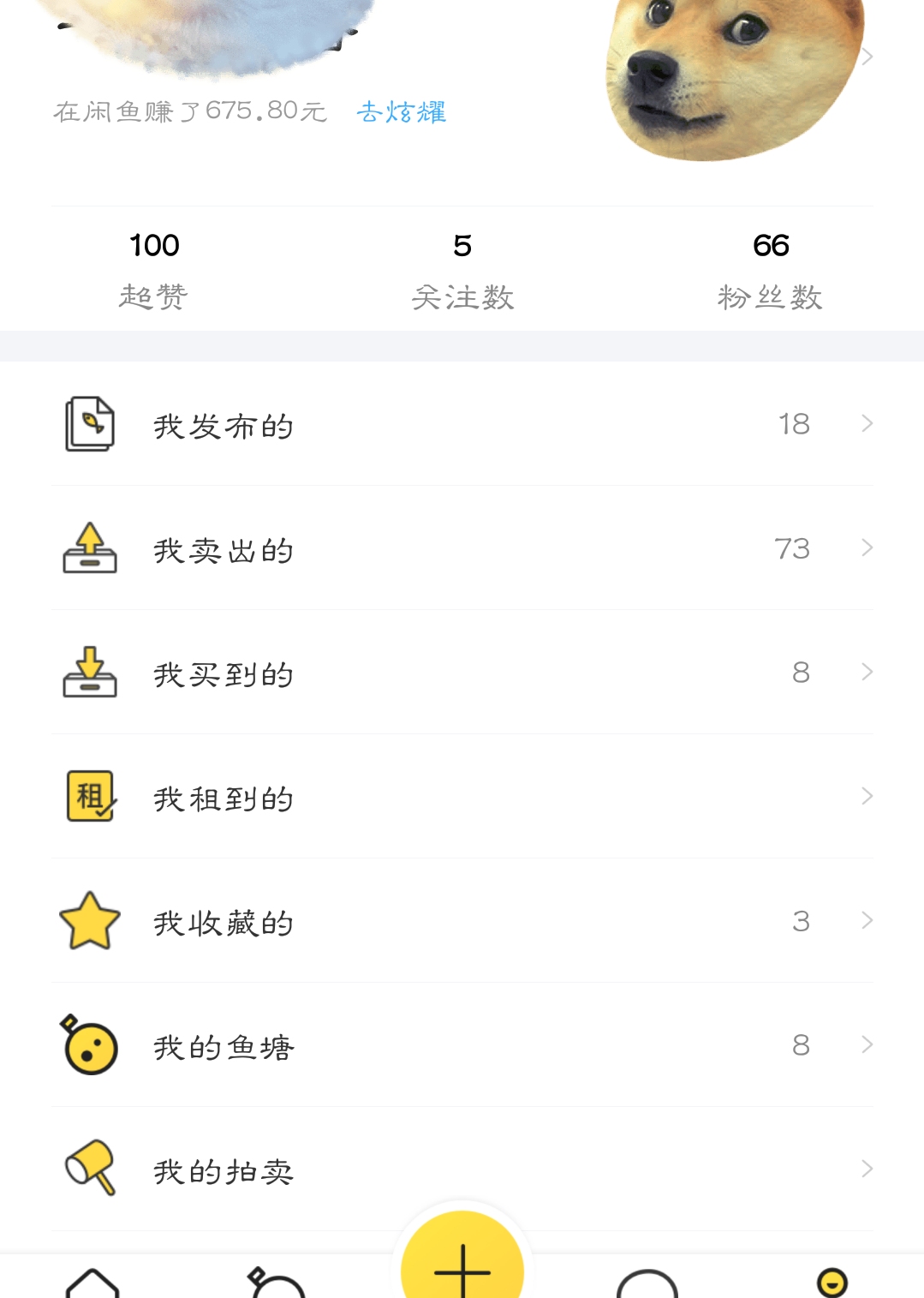The height and width of the screenshot is (1298, 924).
Task: Click the auction hammer icon
Action: 89,1168
